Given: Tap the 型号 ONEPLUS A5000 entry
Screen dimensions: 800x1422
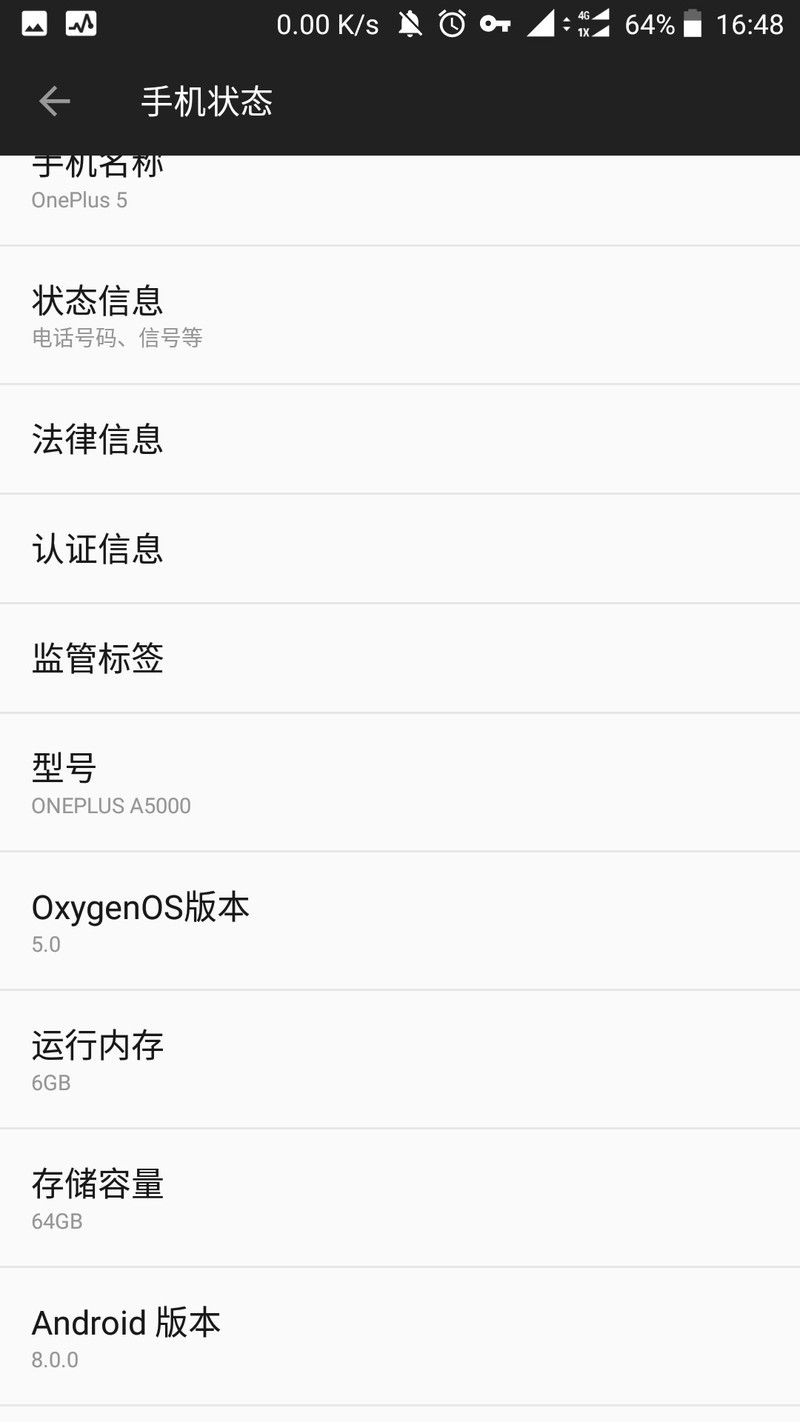Looking at the screenshot, I should (x=400, y=782).
